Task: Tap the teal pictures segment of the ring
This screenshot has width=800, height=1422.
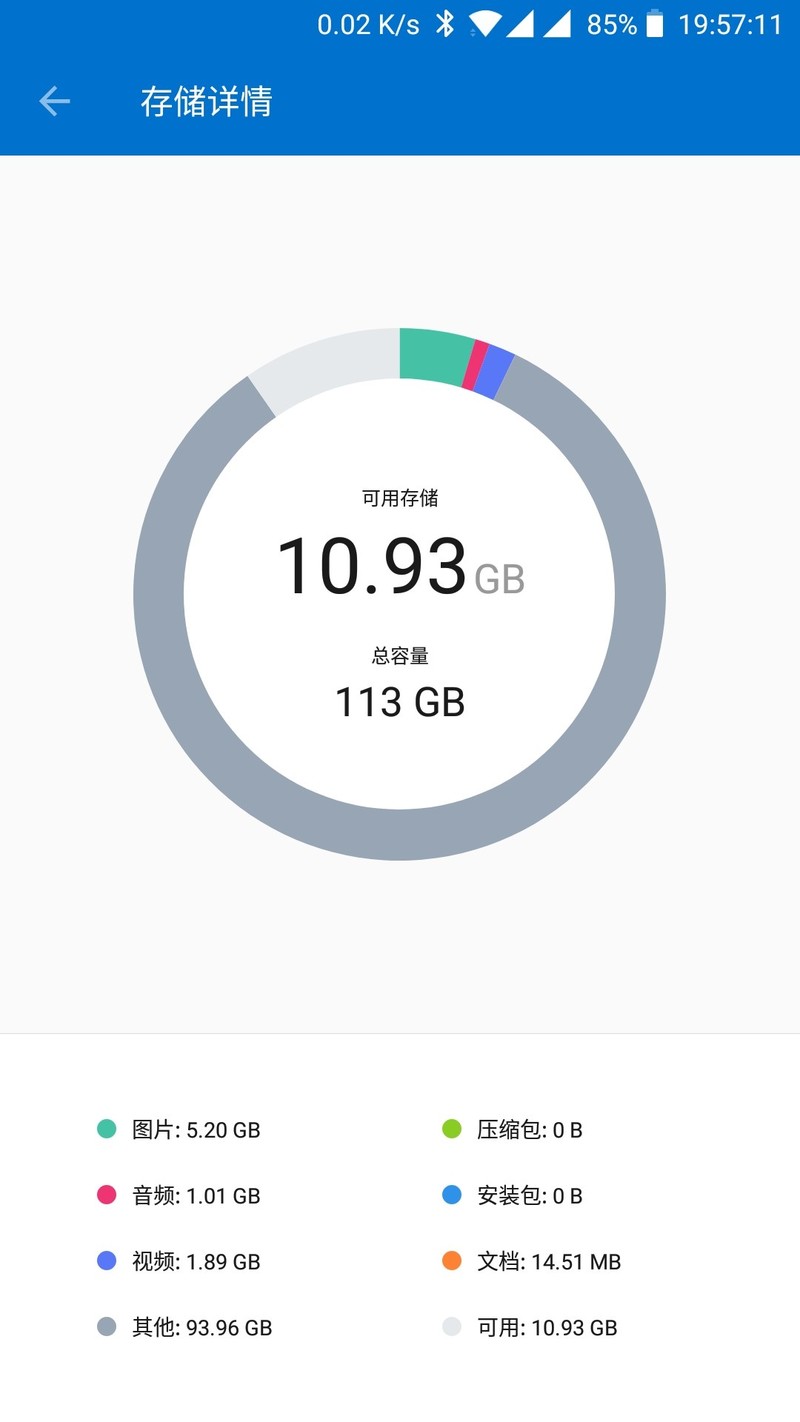Action: coord(435,355)
